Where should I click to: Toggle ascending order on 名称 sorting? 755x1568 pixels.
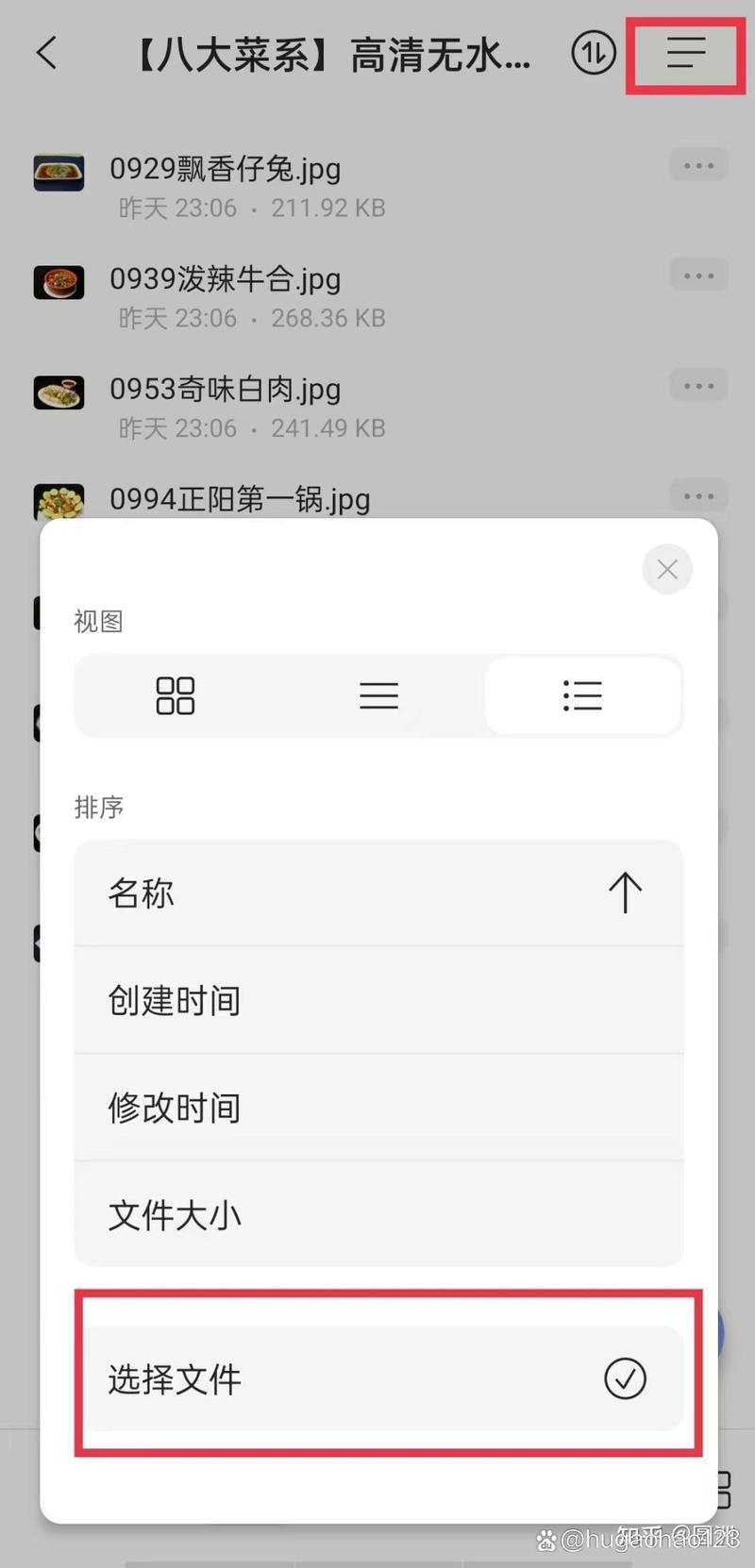624,892
